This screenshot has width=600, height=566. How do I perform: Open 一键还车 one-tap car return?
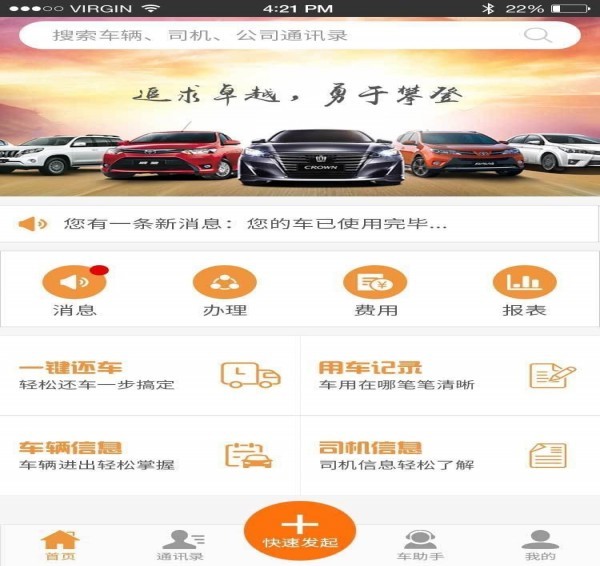coord(150,375)
